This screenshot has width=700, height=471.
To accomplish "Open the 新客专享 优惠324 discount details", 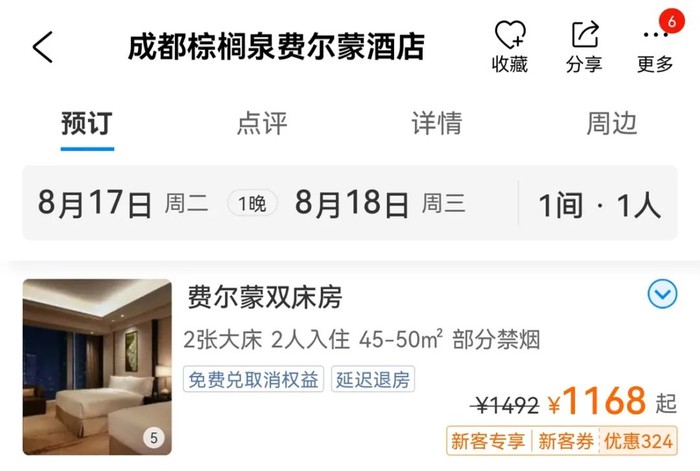I will pos(561,441).
